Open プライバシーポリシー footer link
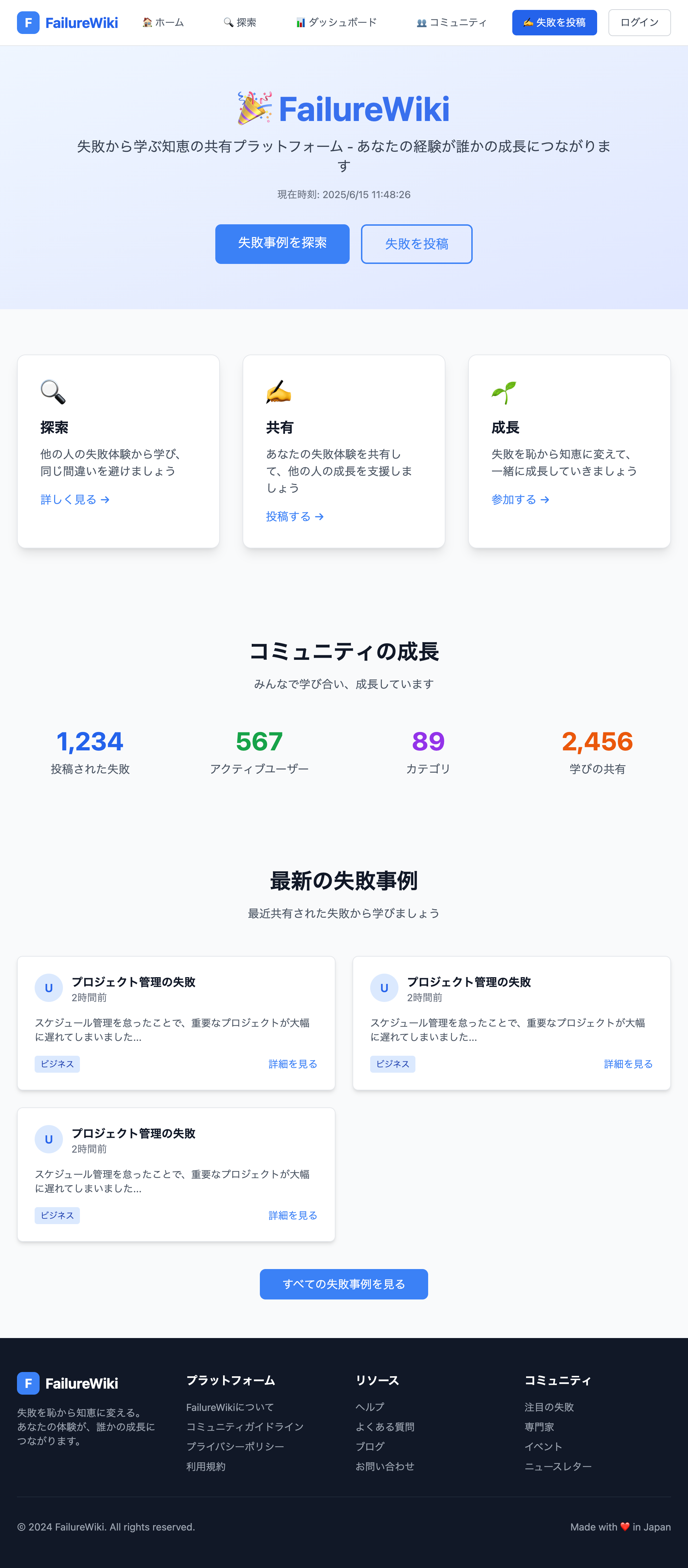The width and height of the screenshot is (688, 1568). [235, 1446]
